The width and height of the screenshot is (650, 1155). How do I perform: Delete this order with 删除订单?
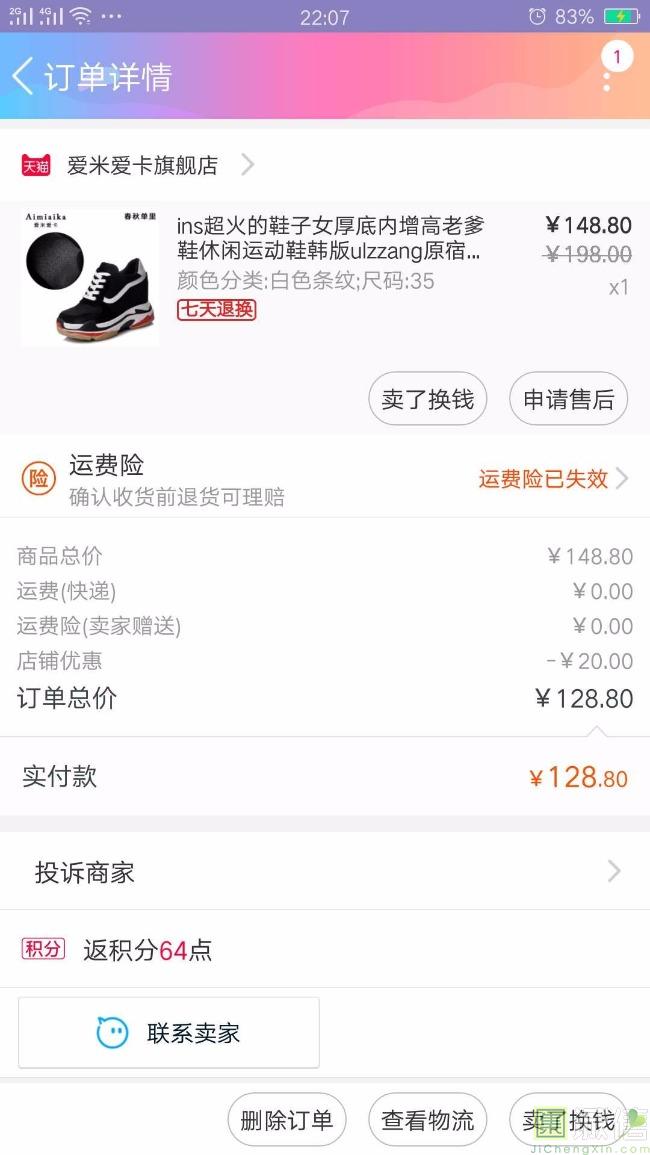point(287,1120)
